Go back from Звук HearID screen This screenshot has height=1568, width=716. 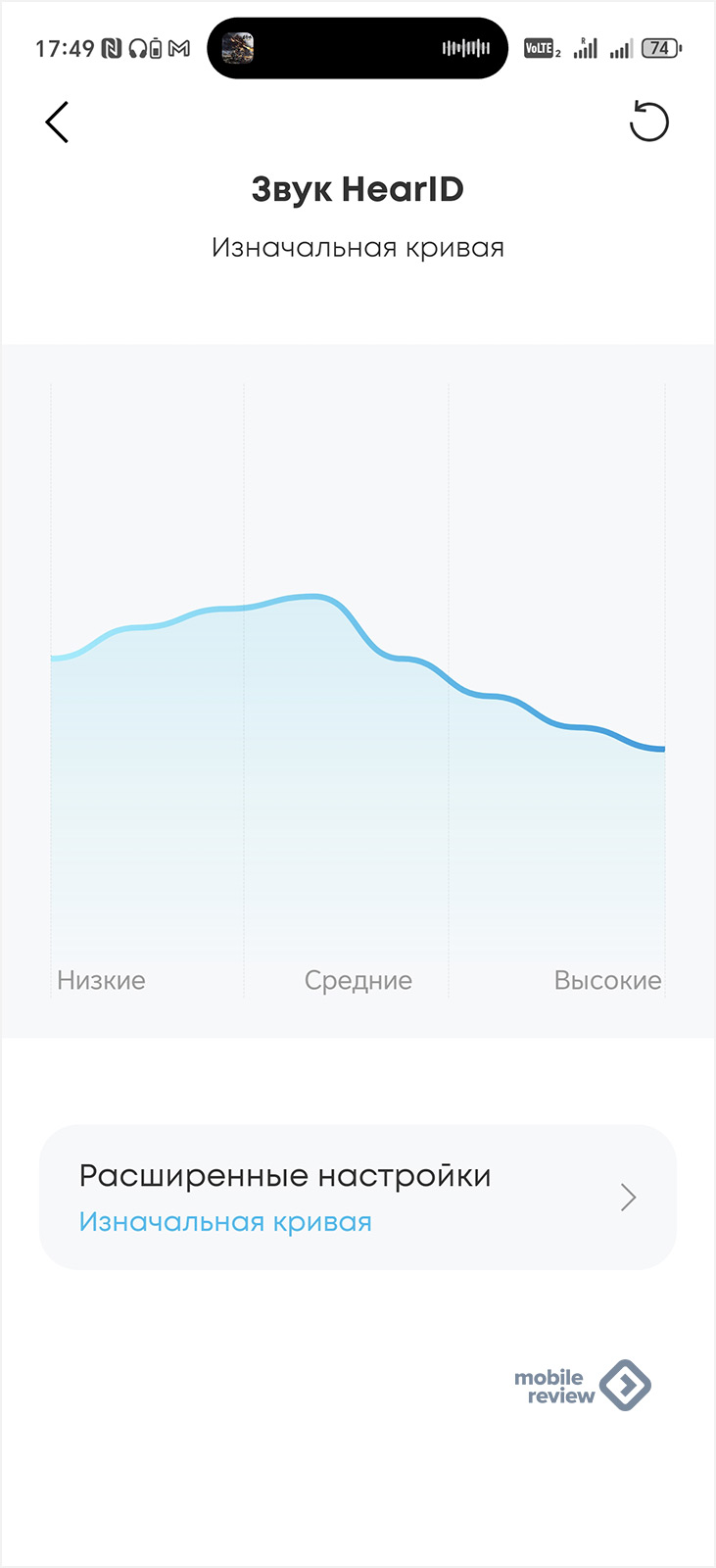coord(57,122)
